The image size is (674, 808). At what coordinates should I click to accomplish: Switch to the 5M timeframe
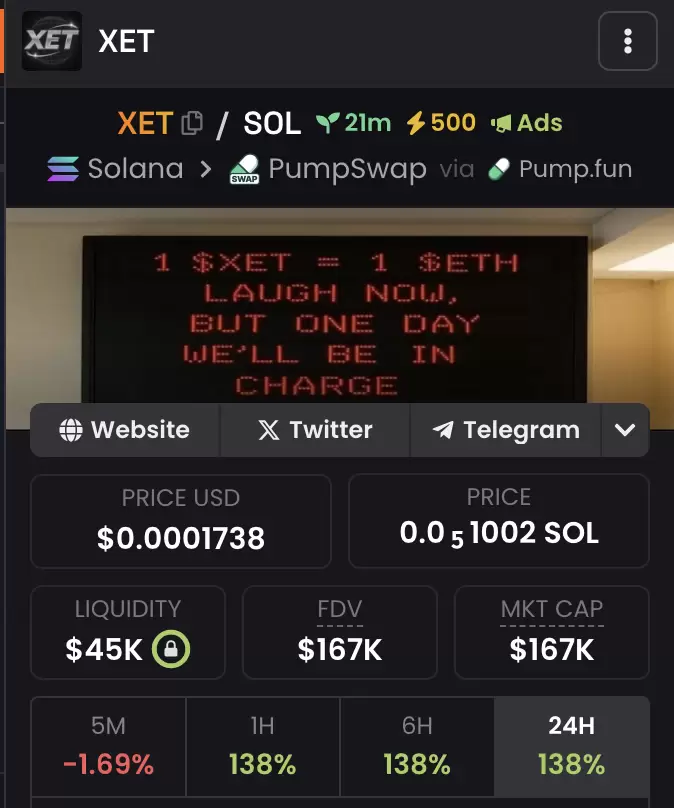pyautogui.click(x=108, y=747)
